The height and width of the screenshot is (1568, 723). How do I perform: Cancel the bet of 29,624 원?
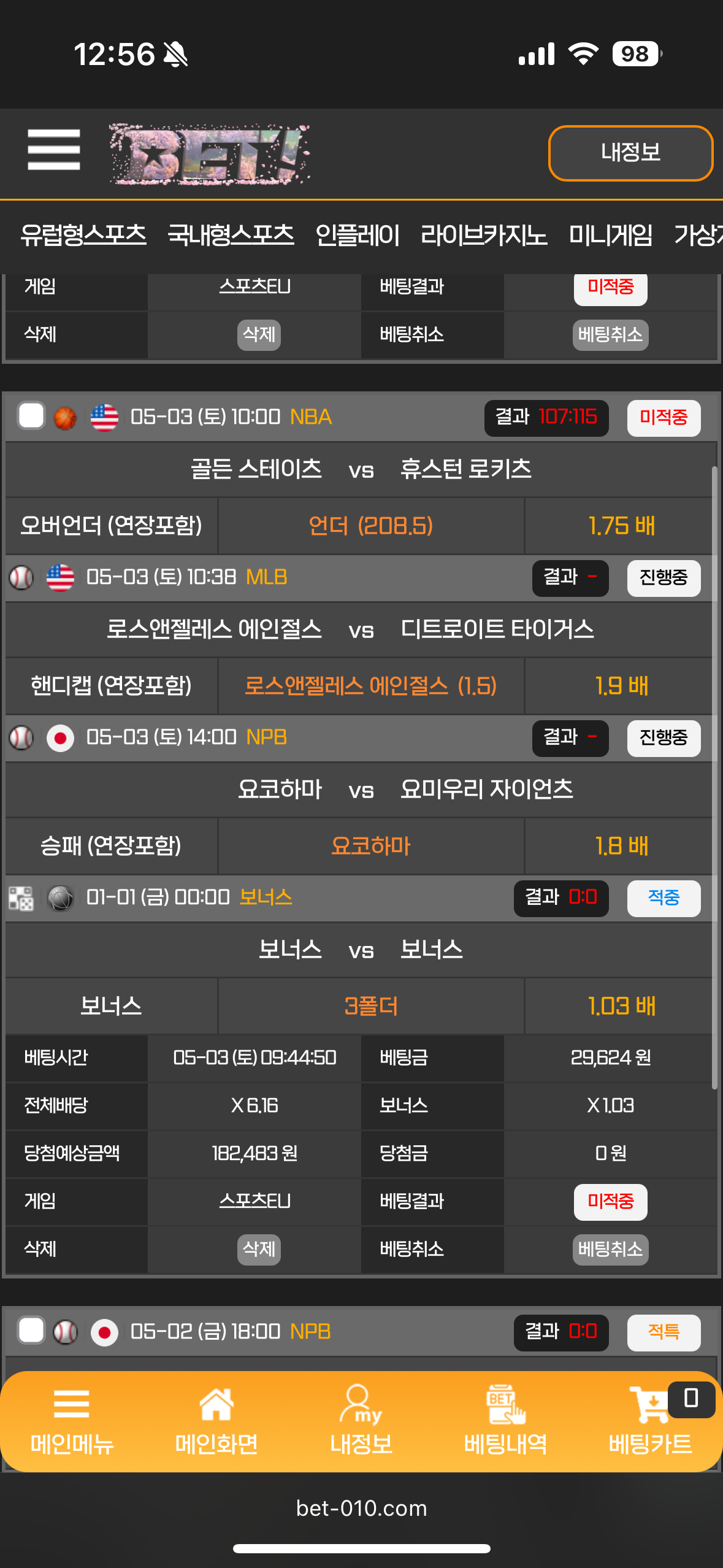coord(610,1249)
